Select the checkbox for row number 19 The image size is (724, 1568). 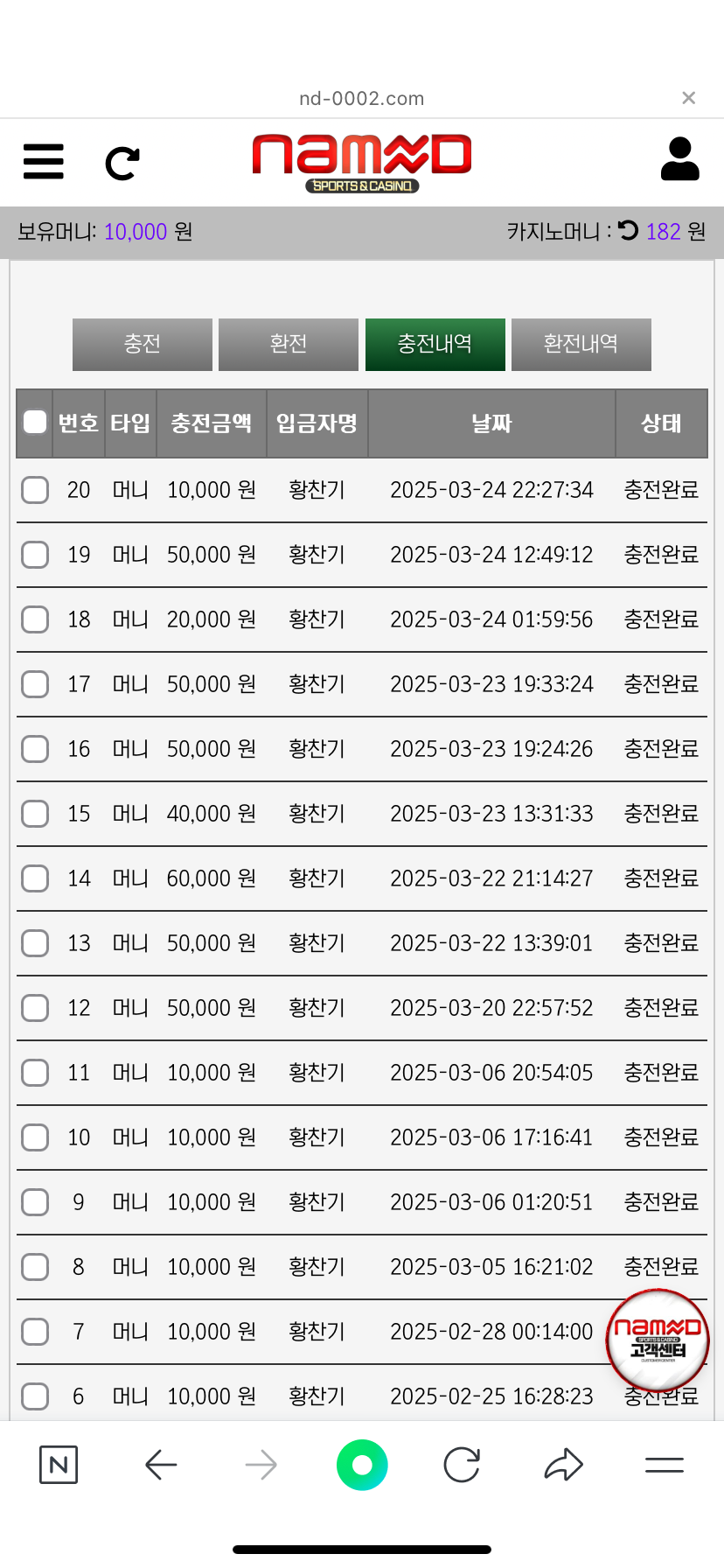coord(35,555)
